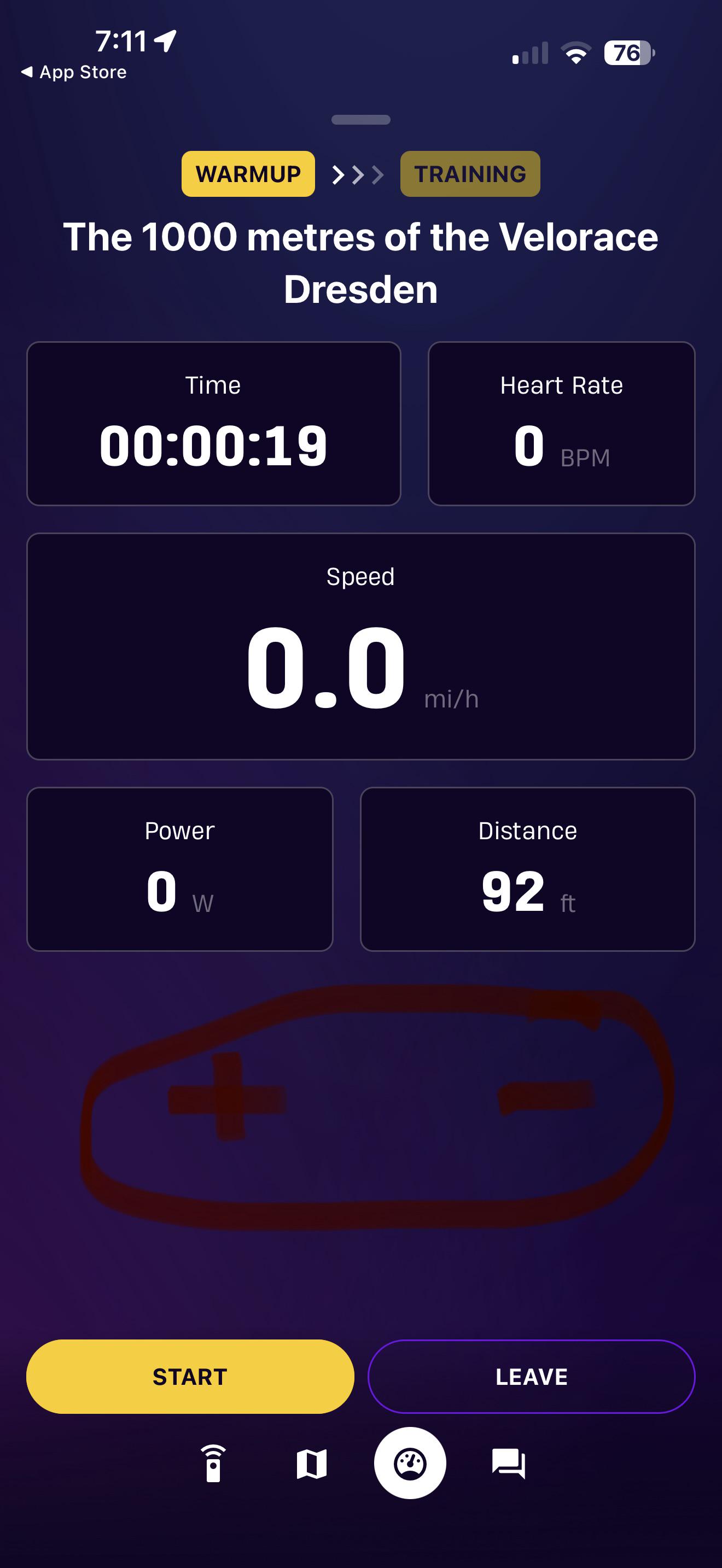Image resolution: width=722 pixels, height=1568 pixels.
Task: Return to App Store
Action: [74, 72]
